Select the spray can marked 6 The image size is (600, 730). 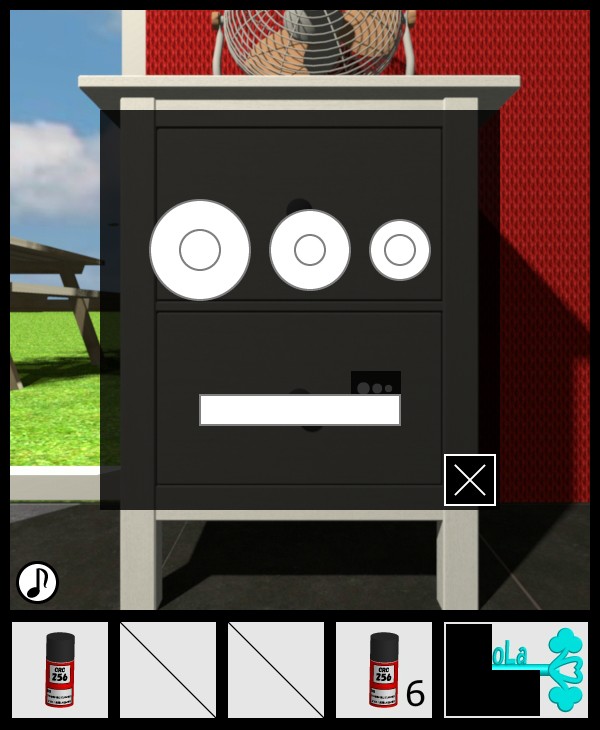pos(384,670)
